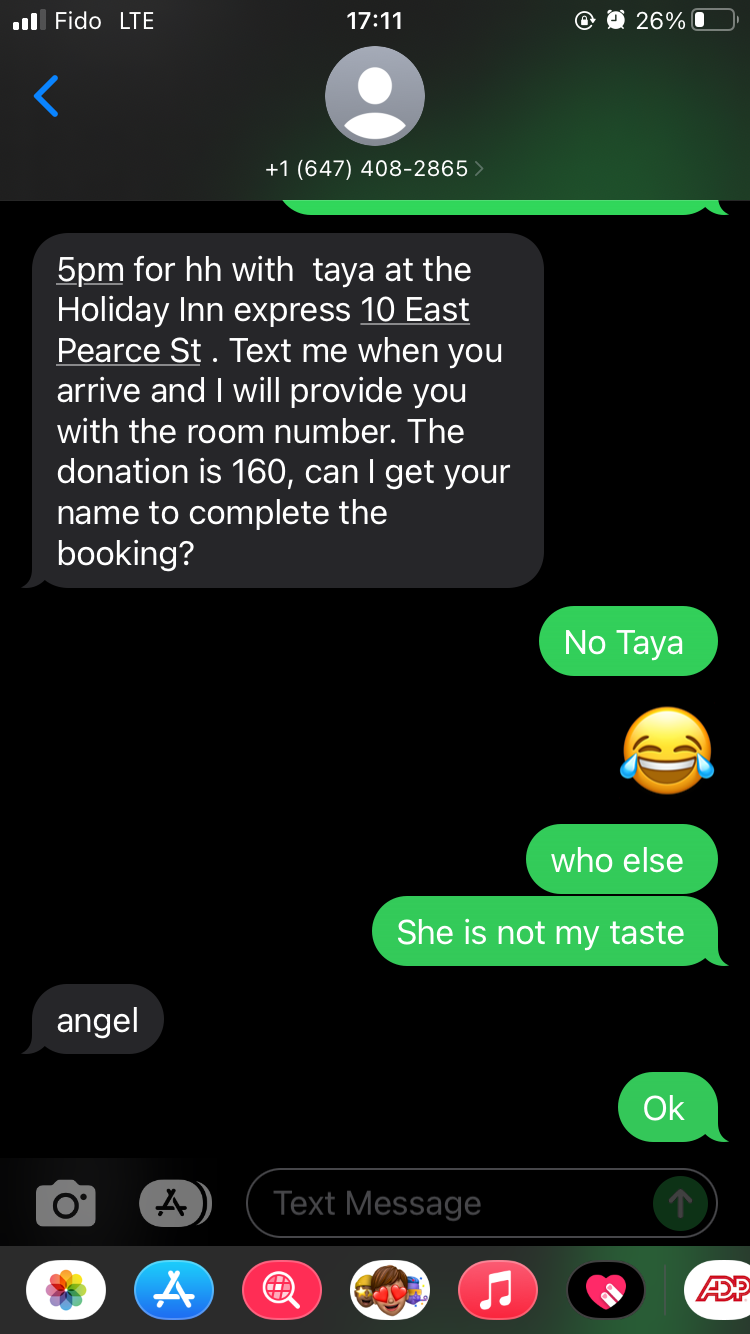Screen dimensions: 750x1334
Task: Open contact details for +1 (647) 408-2865
Action: (x=374, y=168)
